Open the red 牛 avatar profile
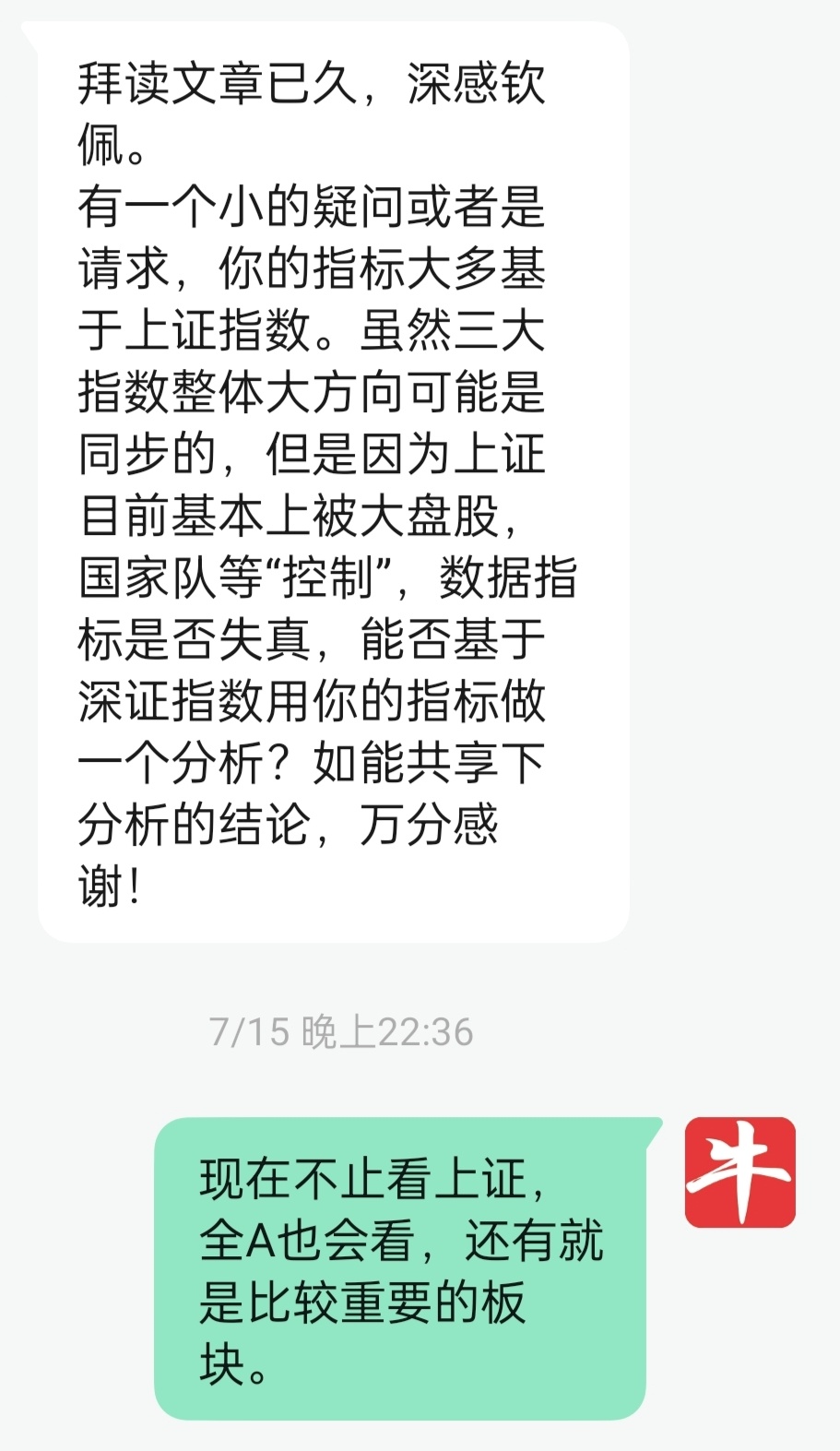 pos(739,1172)
